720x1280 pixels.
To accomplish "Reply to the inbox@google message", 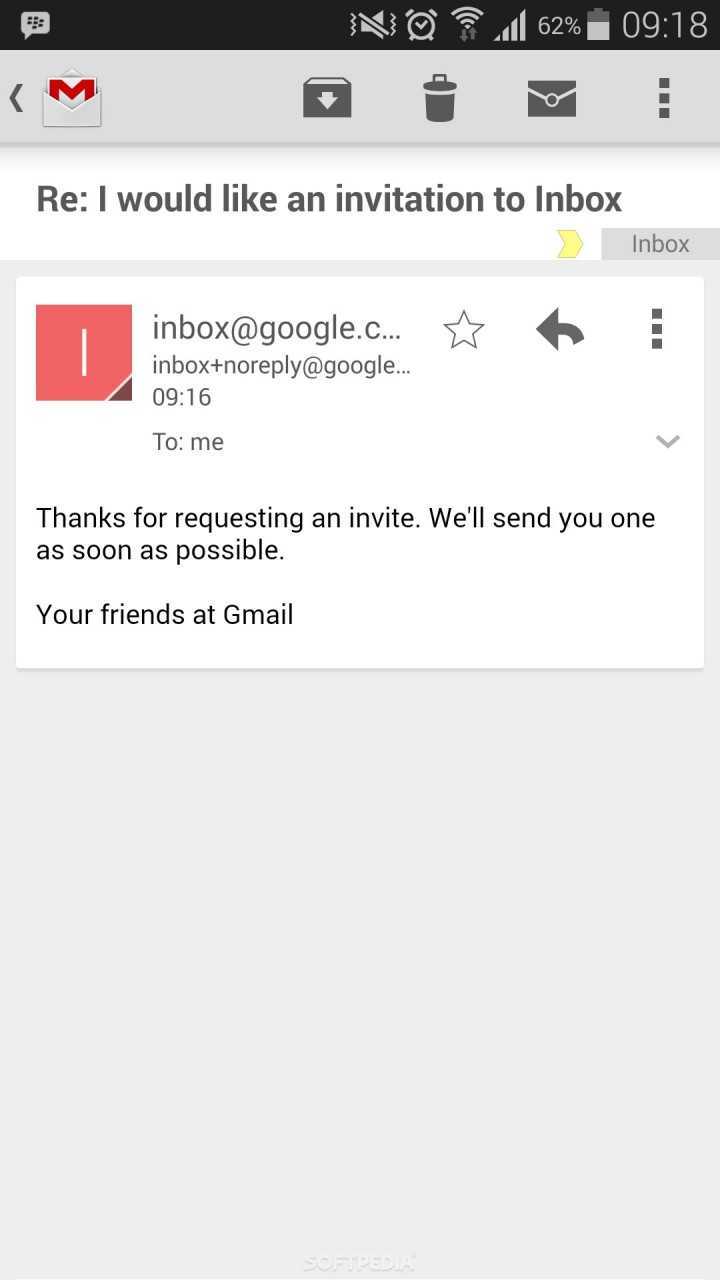I will pyautogui.click(x=560, y=329).
